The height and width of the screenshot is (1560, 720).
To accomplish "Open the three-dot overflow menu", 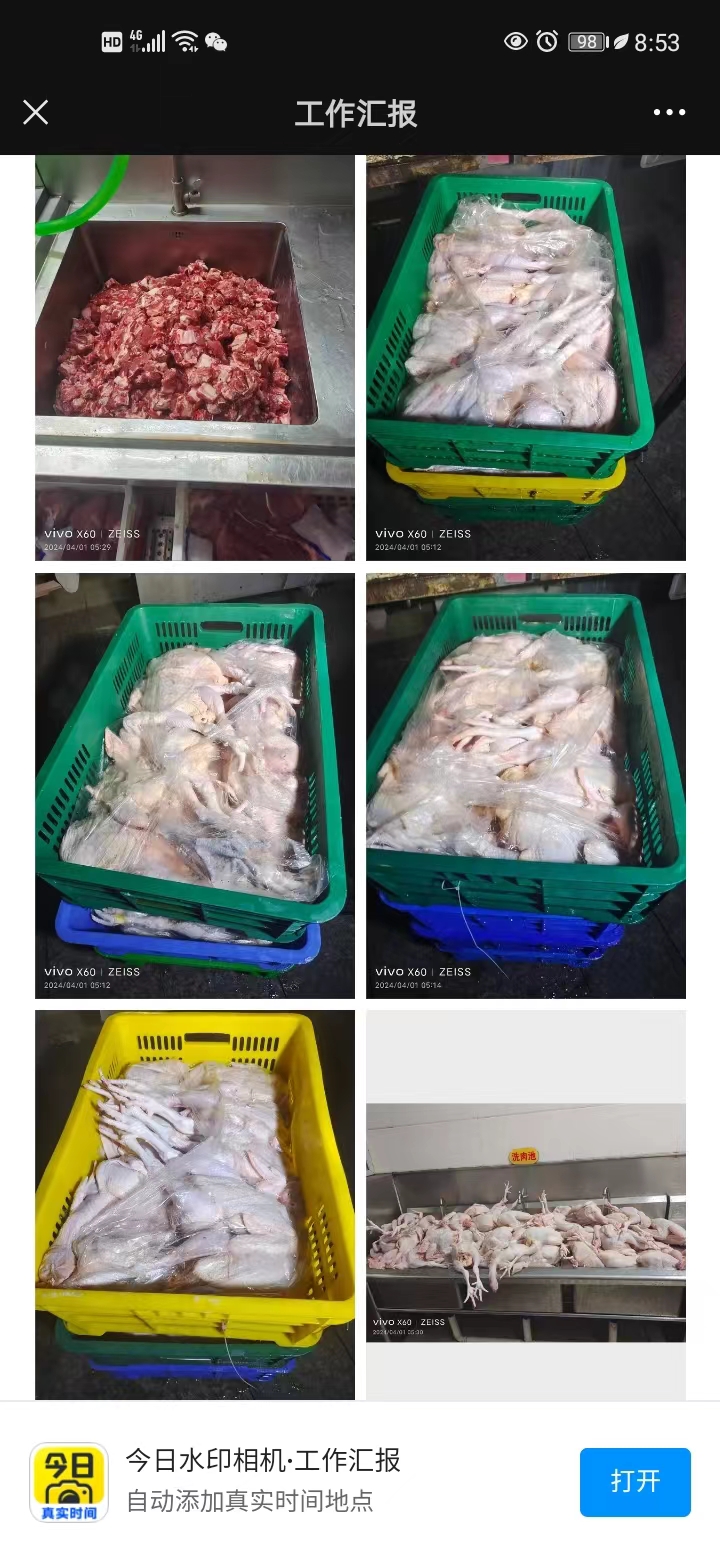I will click(669, 112).
